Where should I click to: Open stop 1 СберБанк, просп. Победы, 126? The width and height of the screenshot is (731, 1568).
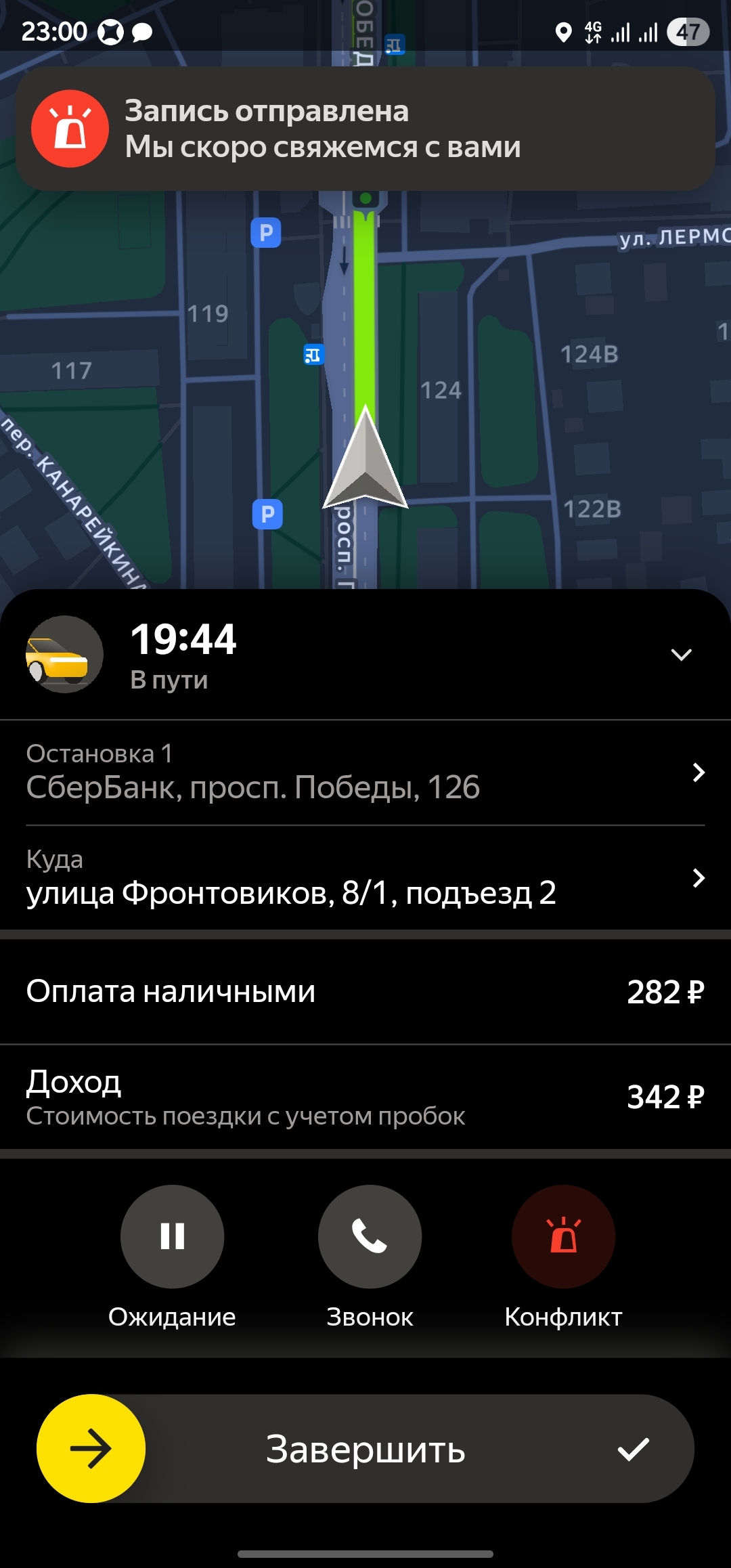[x=365, y=772]
